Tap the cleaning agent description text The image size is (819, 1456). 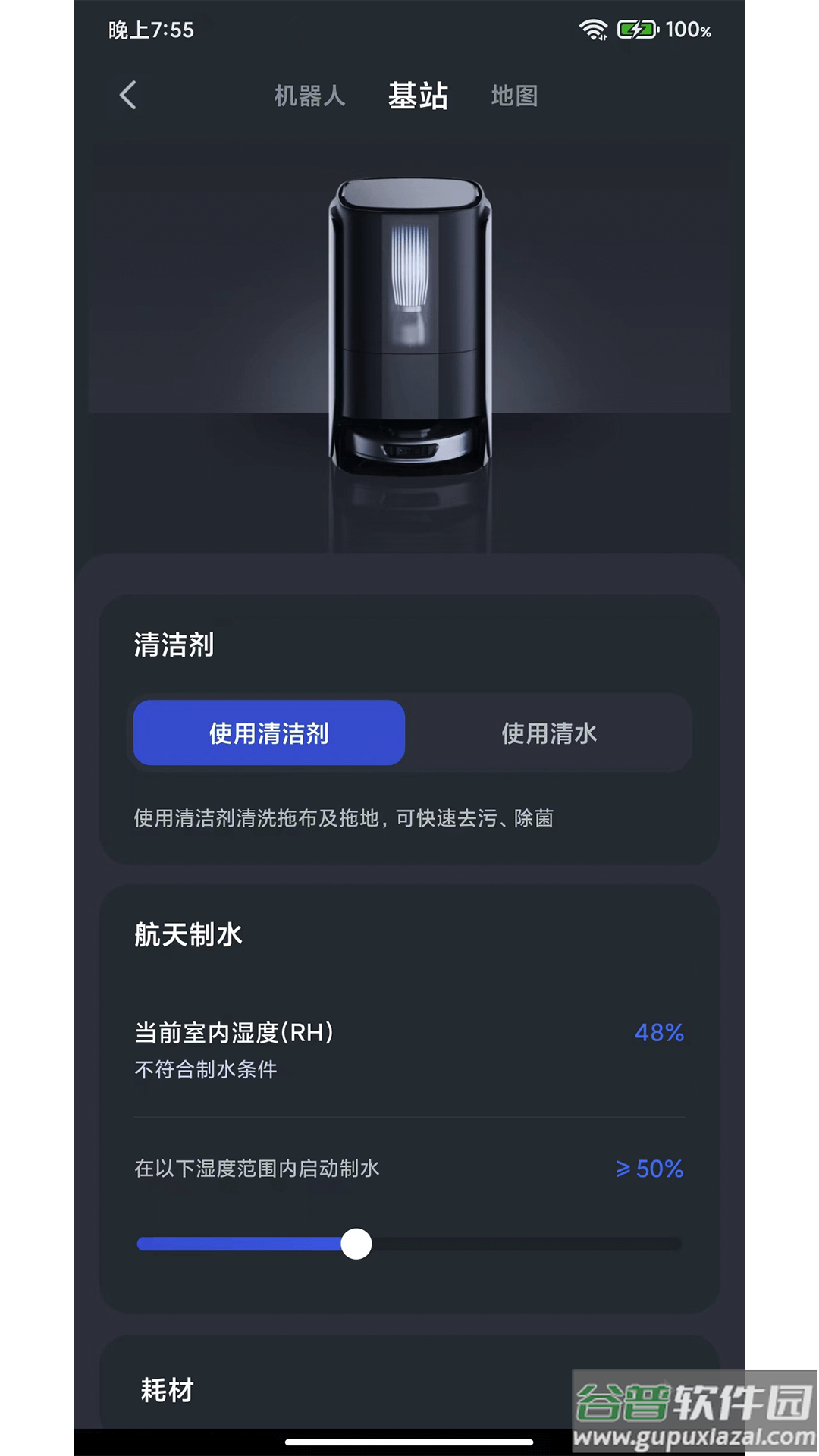click(x=343, y=819)
